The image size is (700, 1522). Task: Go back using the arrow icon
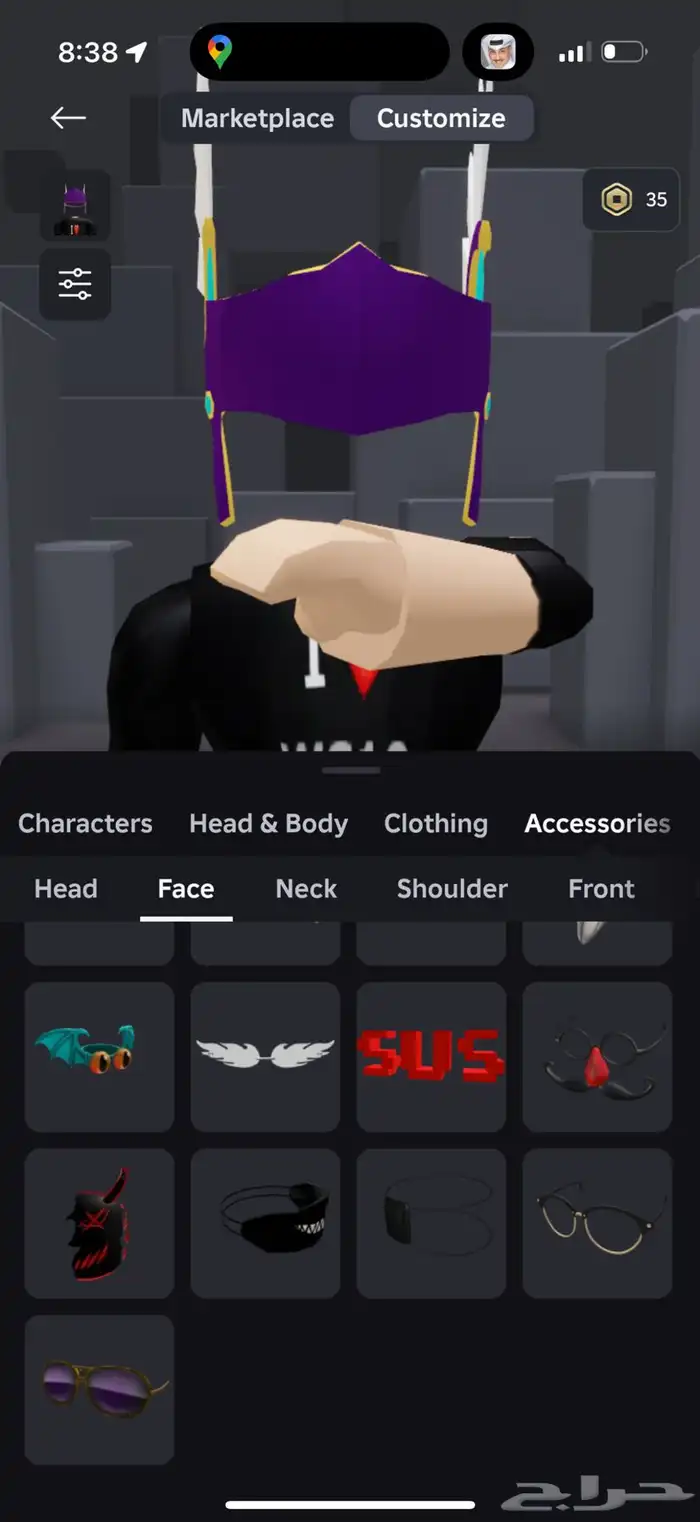[68, 118]
